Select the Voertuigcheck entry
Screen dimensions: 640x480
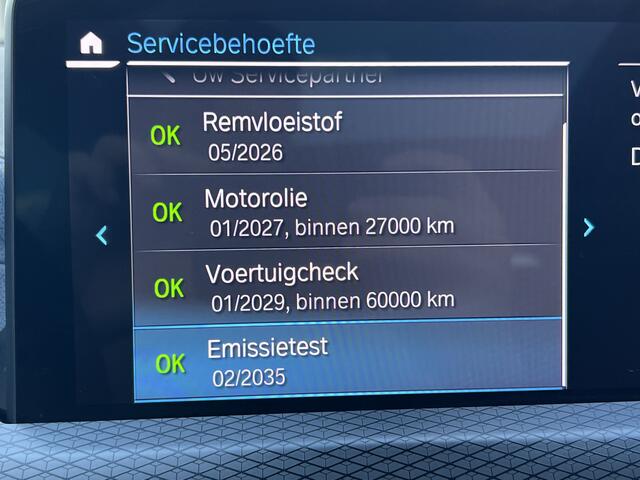(x=345, y=285)
